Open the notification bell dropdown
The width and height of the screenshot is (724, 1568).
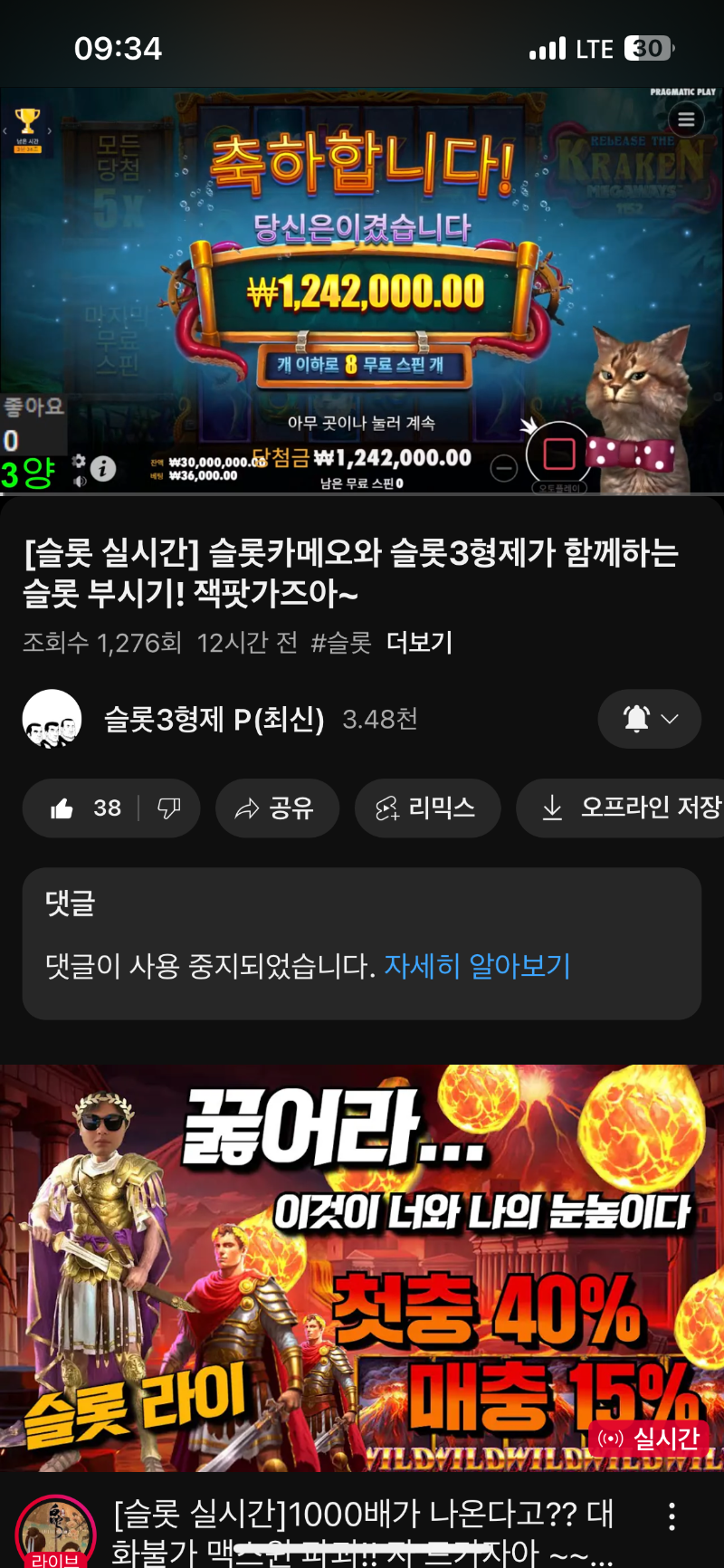pos(649,719)
